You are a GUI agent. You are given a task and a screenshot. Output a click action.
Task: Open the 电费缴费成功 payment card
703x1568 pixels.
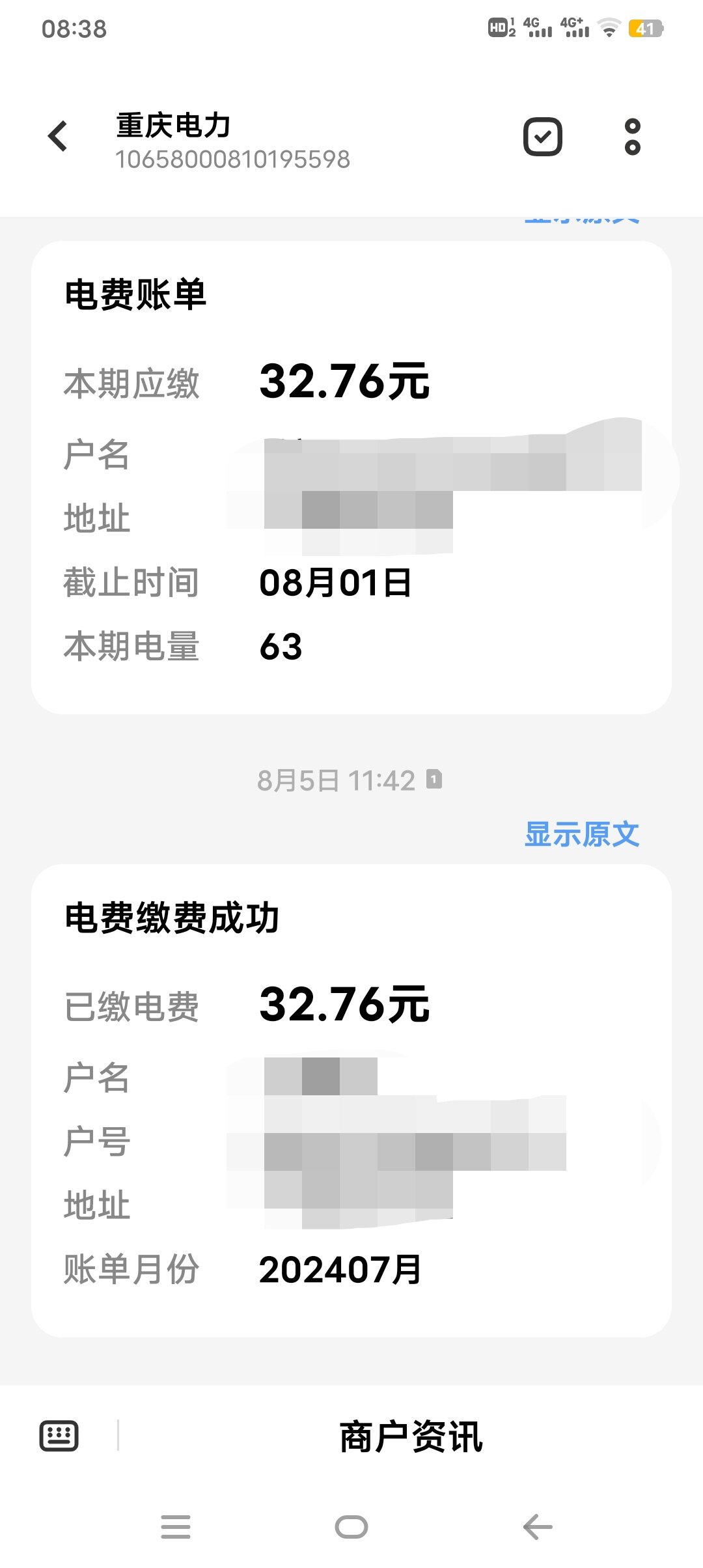[351, 1100]
